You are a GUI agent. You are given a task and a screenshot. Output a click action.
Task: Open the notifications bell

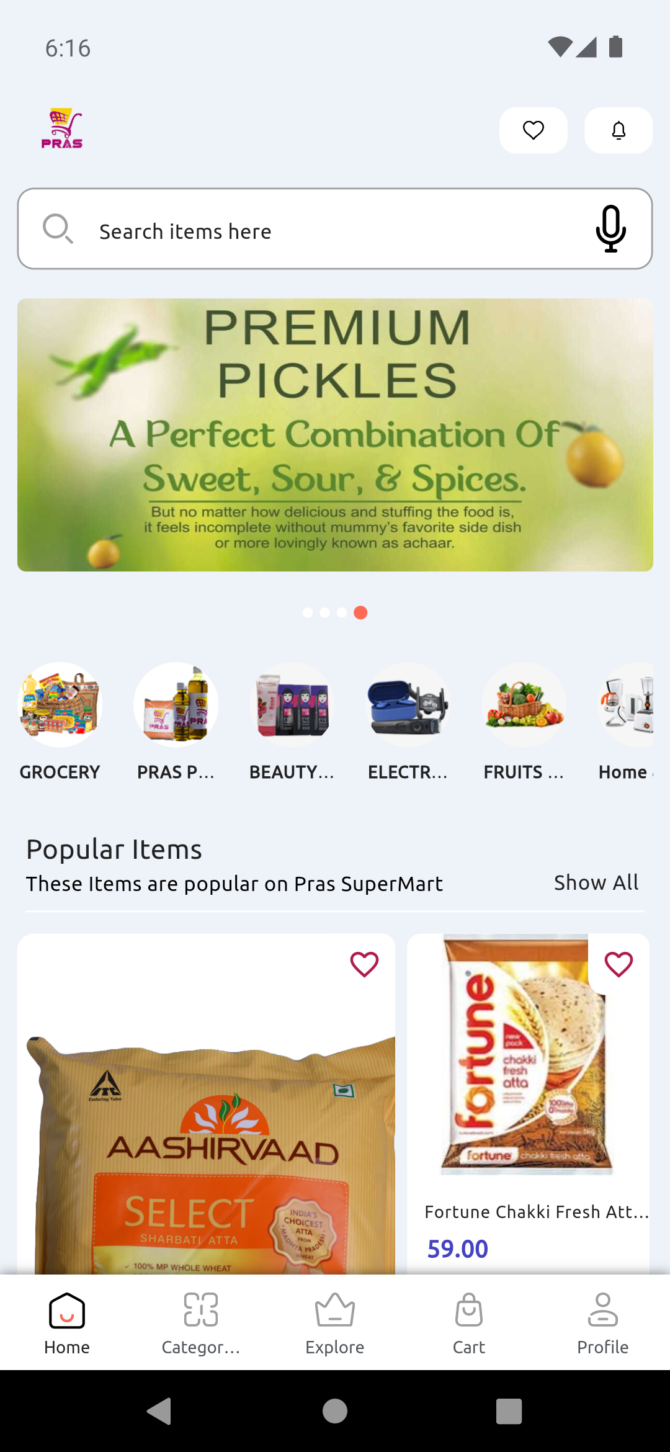coord(618,130)
